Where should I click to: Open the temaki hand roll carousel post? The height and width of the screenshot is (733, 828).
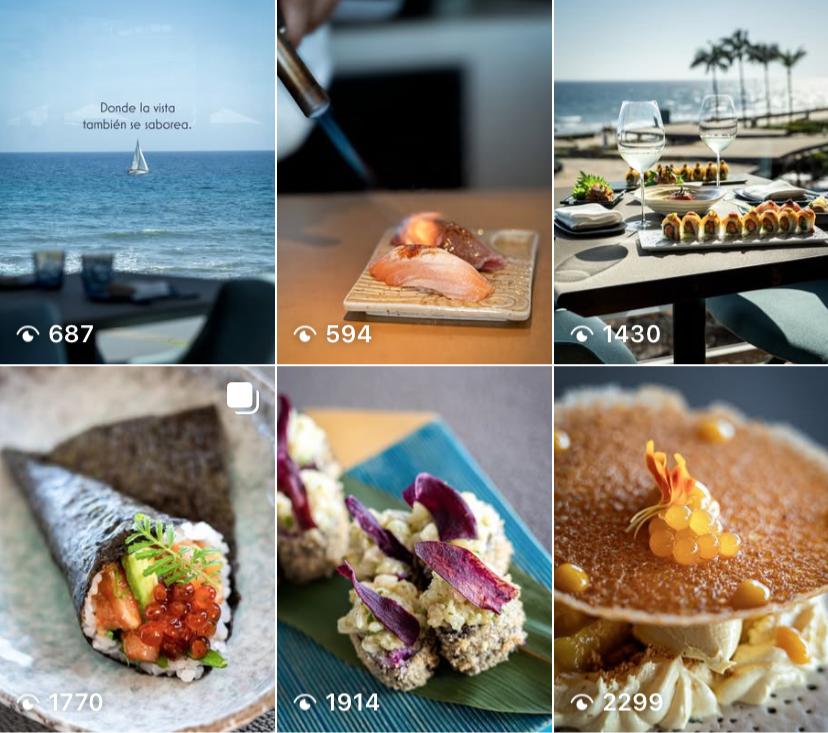pyautogui.click(x=137, y=550)
